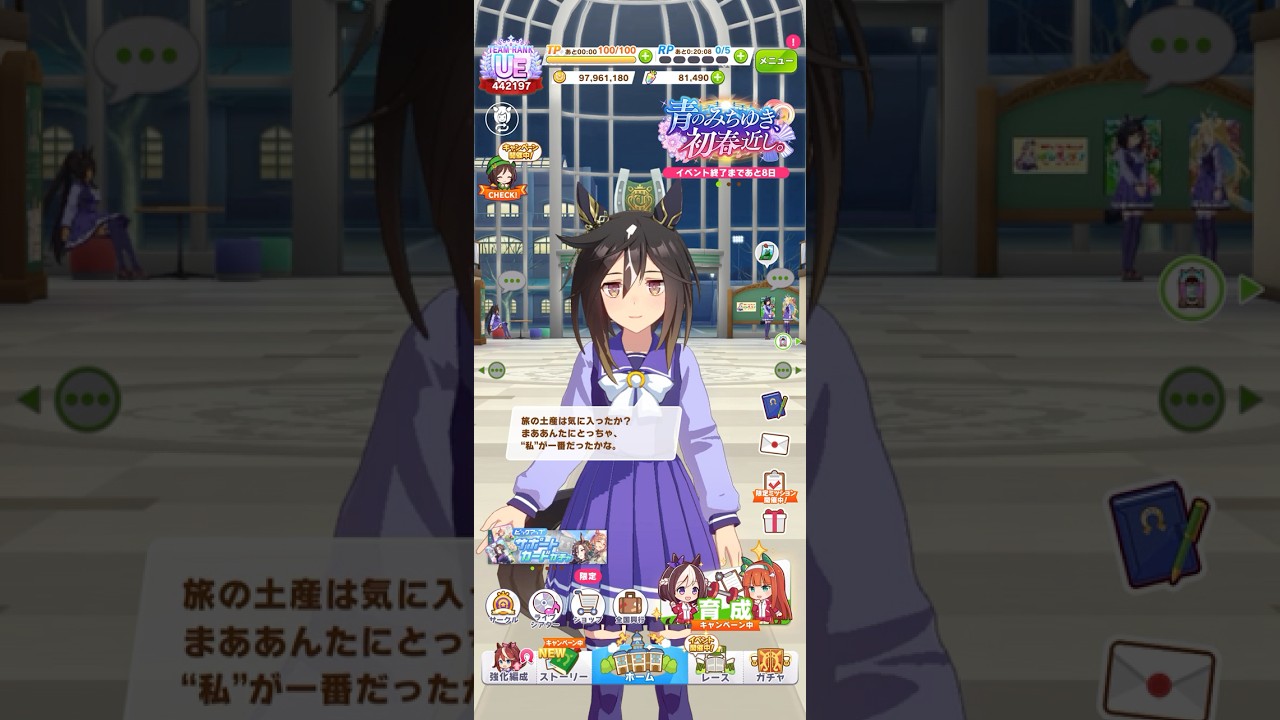Add TP with the plus button
Viewport: 1280px width, 720px height.
pos(645,56)
